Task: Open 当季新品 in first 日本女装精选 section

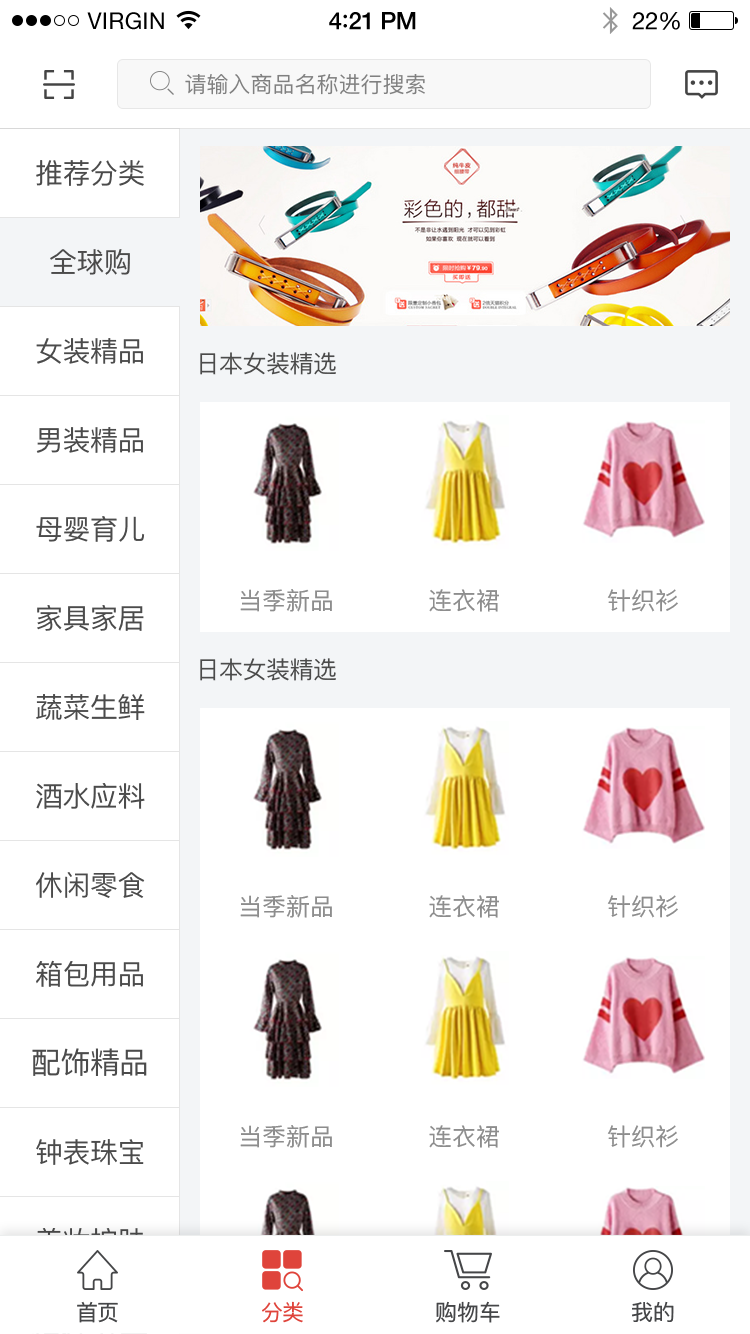Action: [x=287, y=517]
